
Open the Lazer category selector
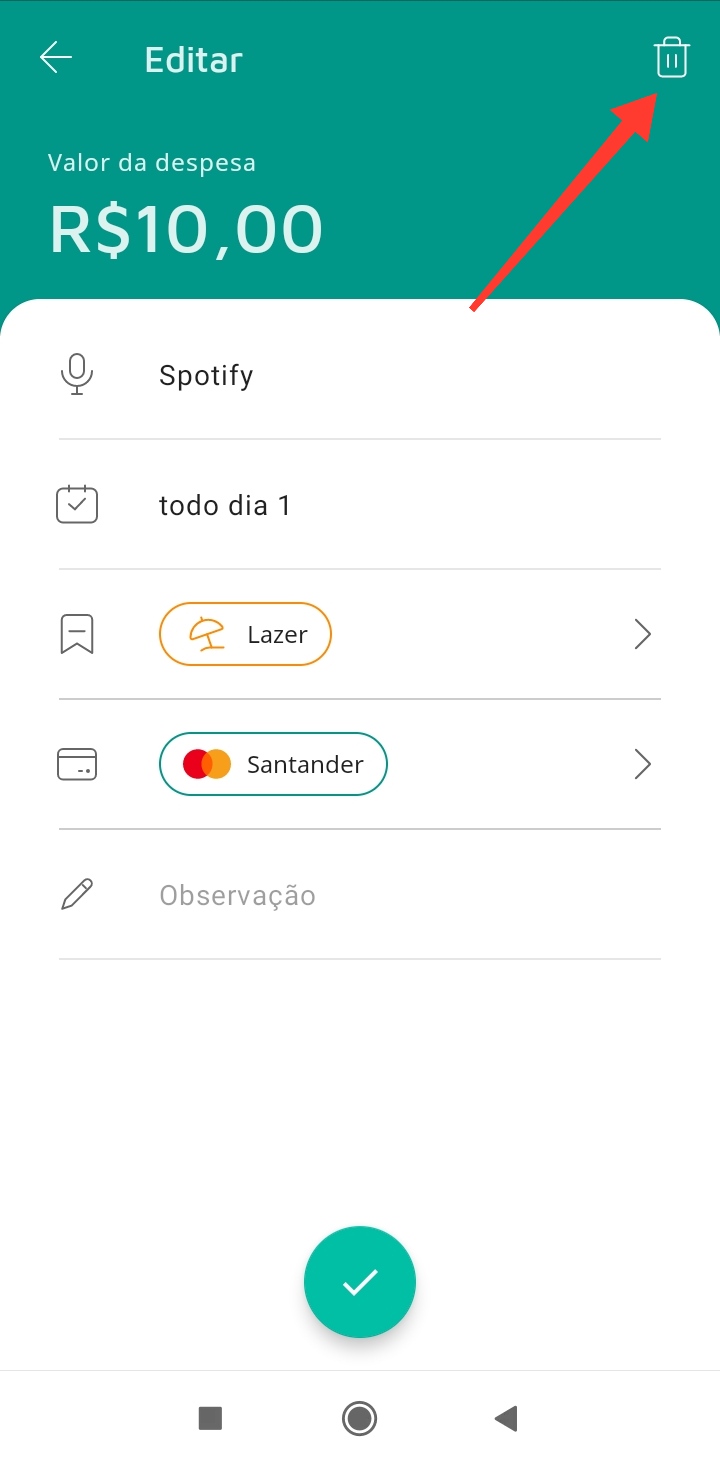pos(245,634)
